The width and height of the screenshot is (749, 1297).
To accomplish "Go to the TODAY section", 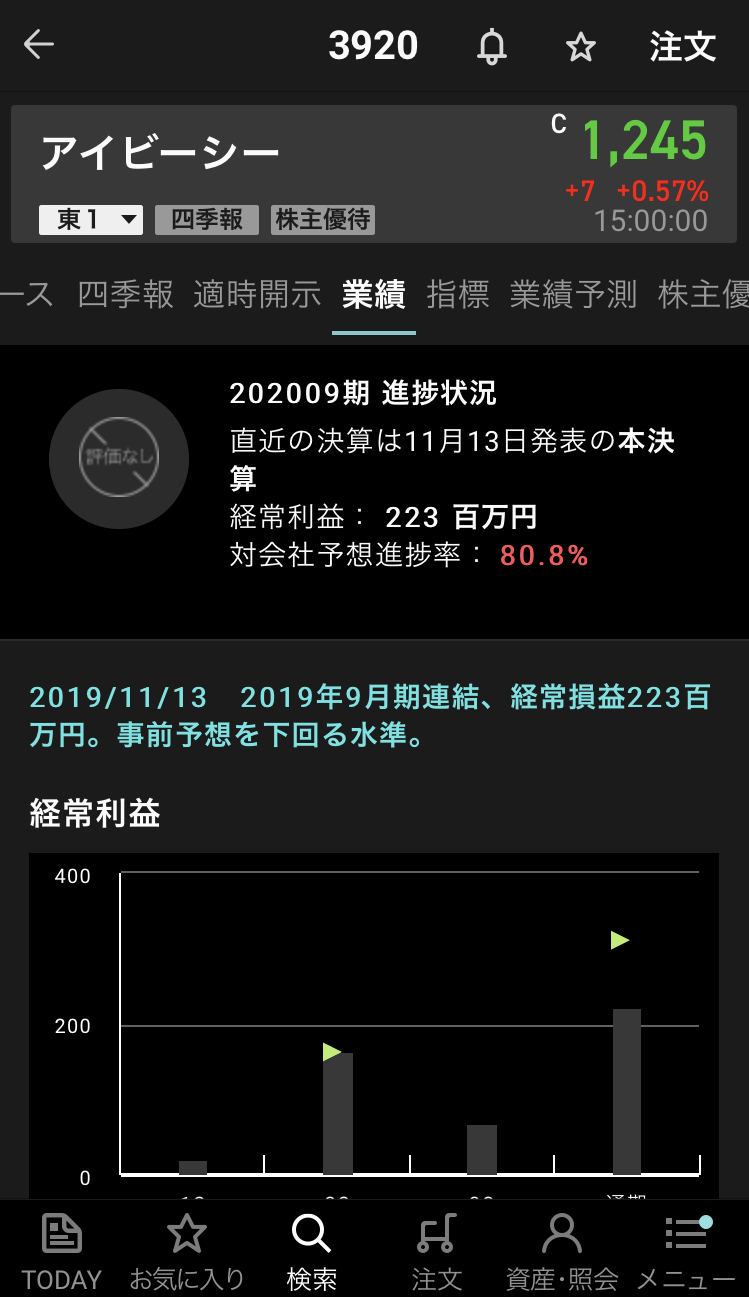I will (x=62, y=1250).
